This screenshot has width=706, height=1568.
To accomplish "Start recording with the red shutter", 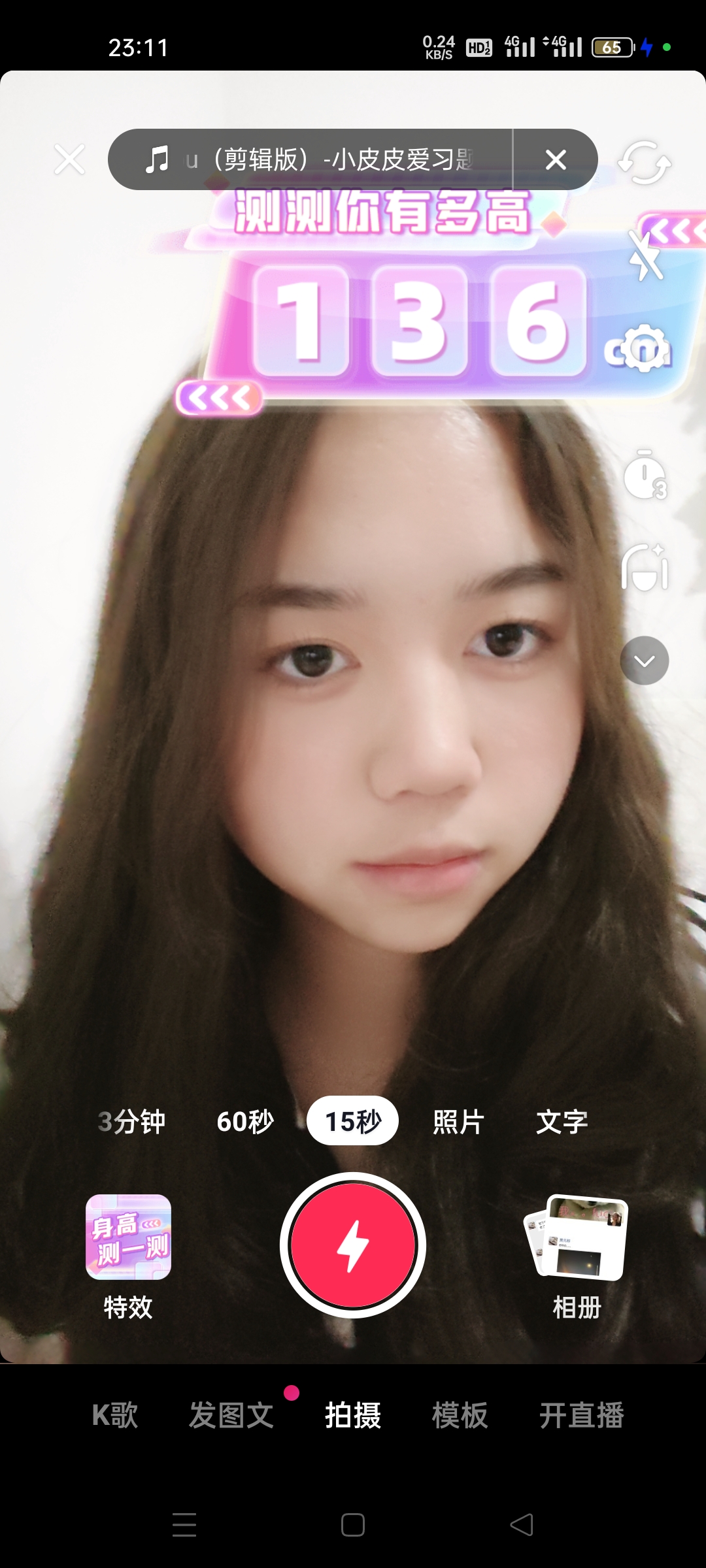I will [x=353, y=1245].
